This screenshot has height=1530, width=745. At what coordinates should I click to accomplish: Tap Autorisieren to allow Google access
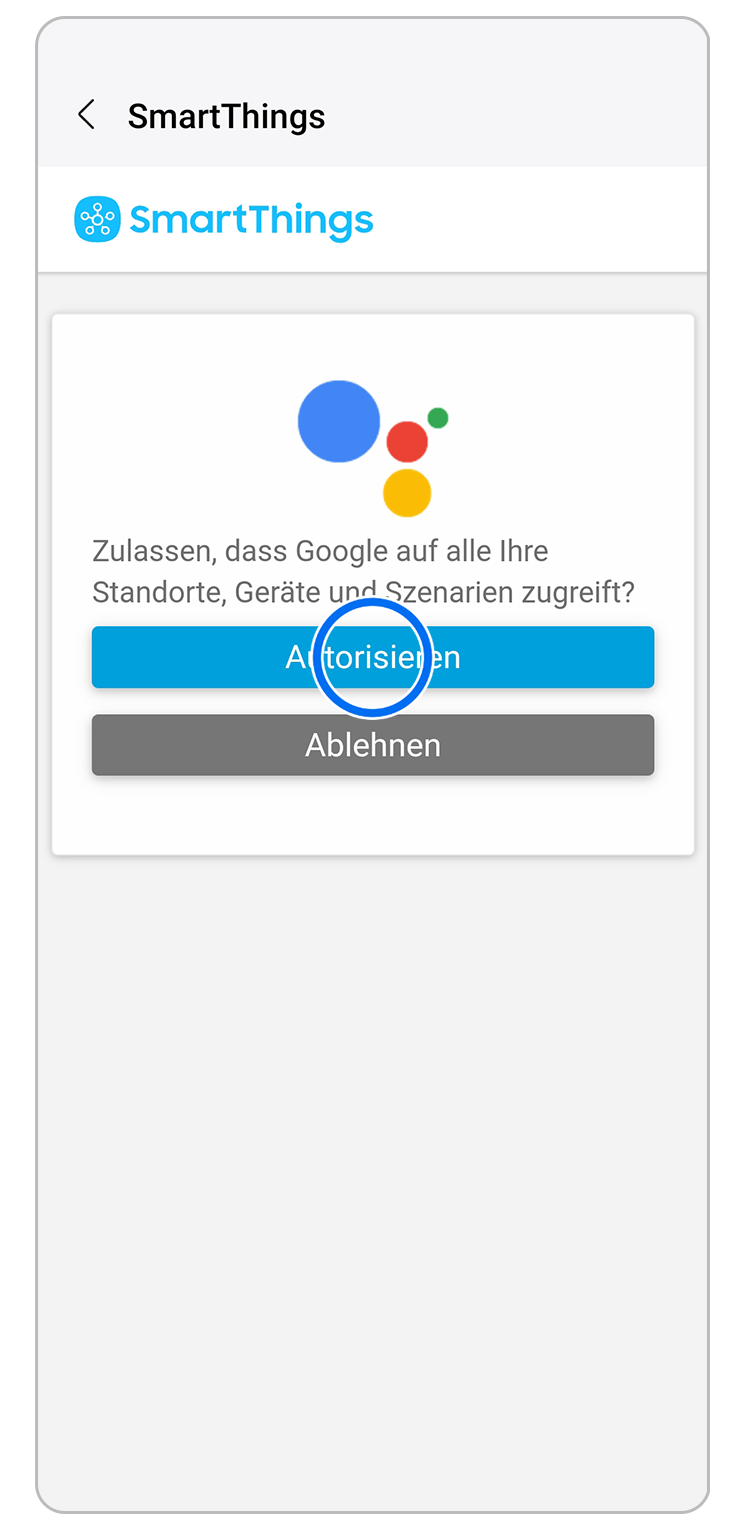click(372, 657)
